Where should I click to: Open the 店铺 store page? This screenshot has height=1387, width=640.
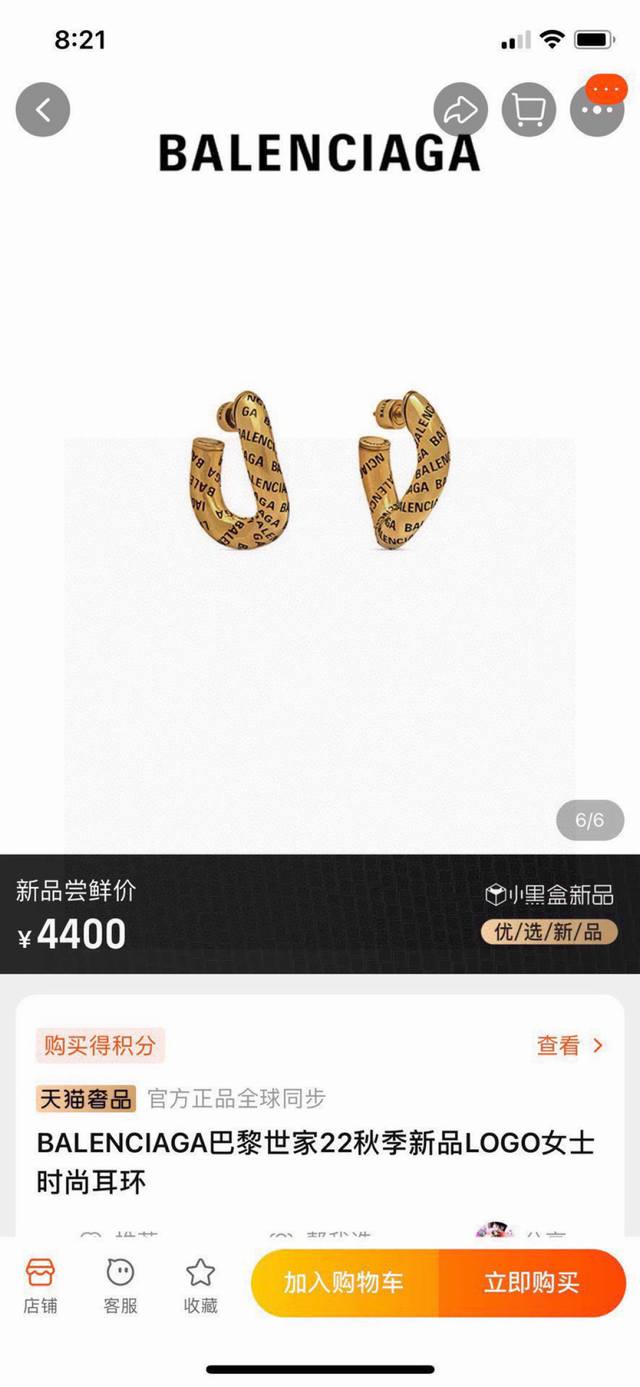coord(40,1284)
